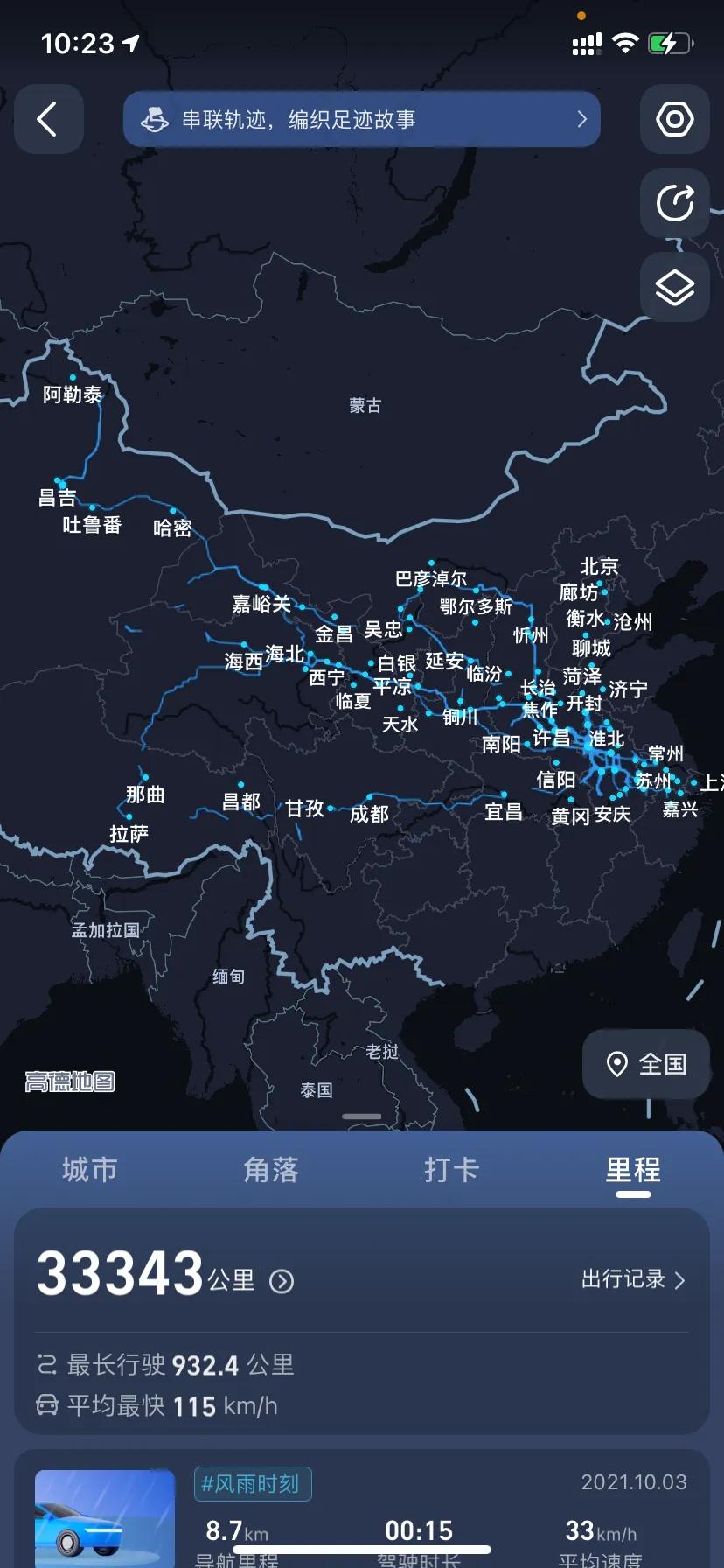Tap the recenter target icon
Image resolution: width=724 pixels, height=1568 pixels.
[673, 120]
